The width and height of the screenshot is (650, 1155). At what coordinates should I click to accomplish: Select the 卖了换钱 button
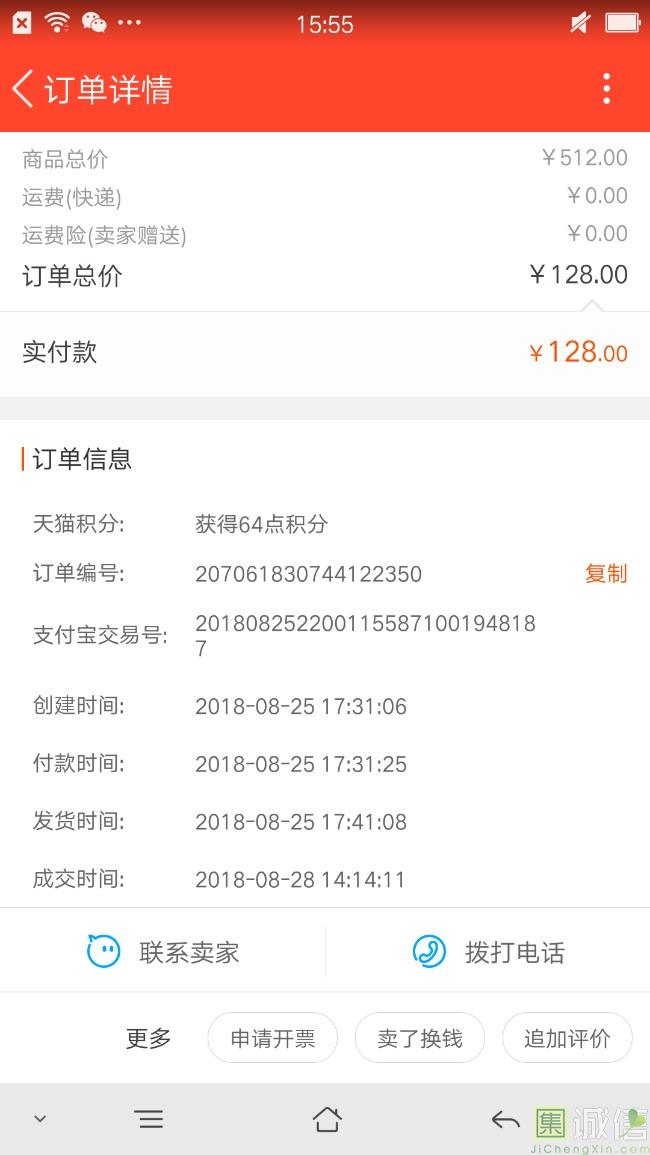(420, 1039)
